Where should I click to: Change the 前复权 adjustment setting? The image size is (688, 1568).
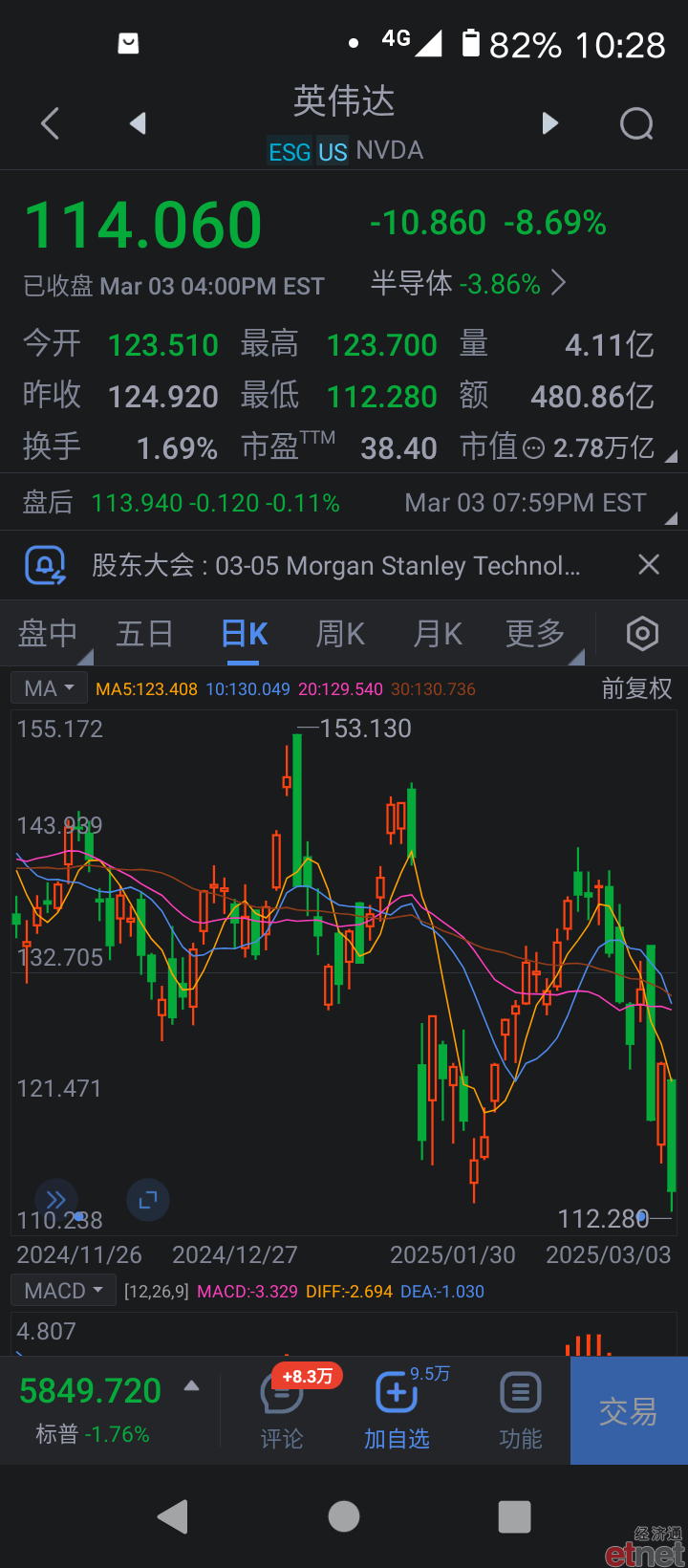[636, 688]
